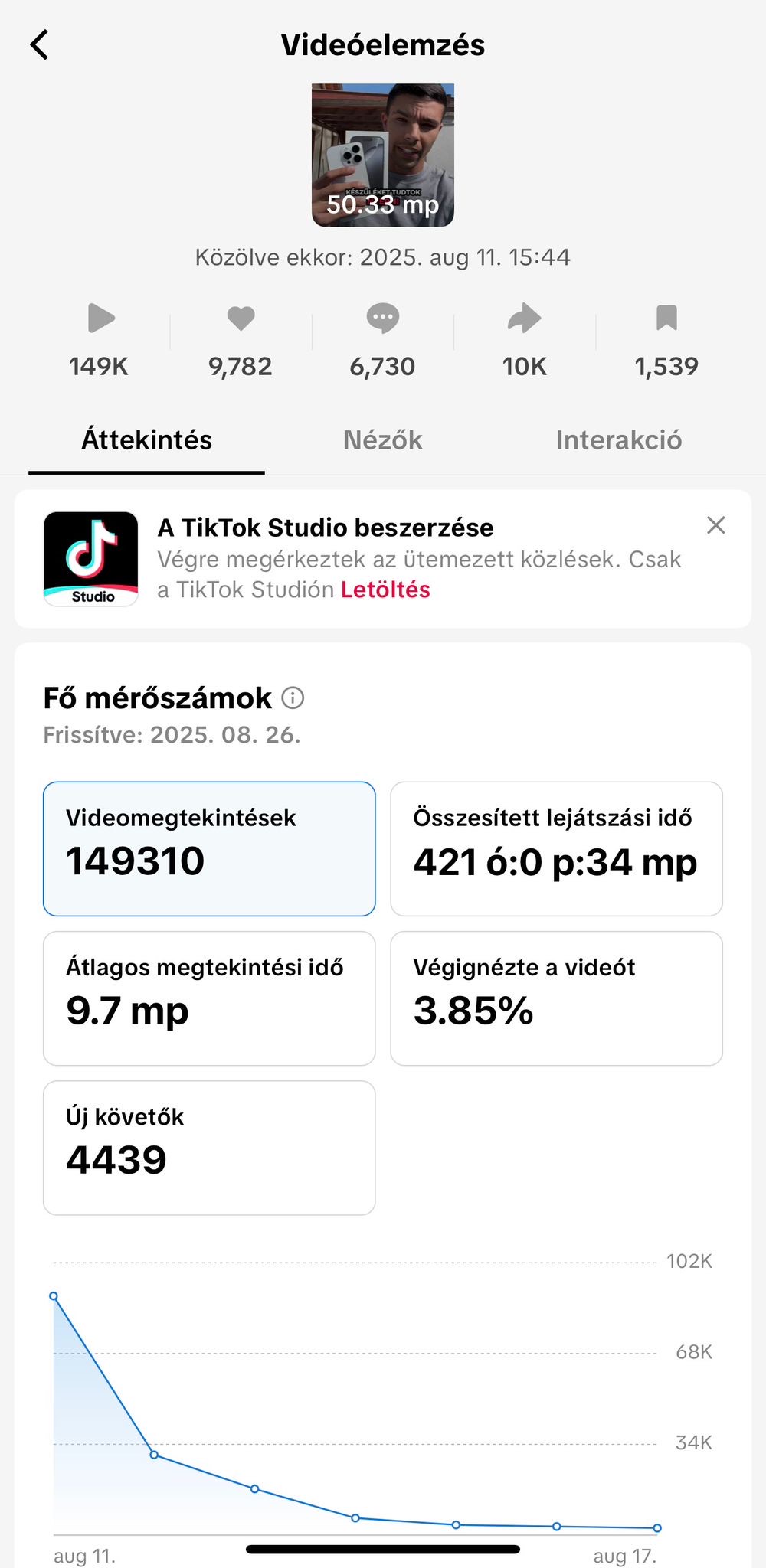Select the Összesített lejátszási idő card
Viewport: 766px width, 1568px height.
pyautogui.click(x=556, y=848)
